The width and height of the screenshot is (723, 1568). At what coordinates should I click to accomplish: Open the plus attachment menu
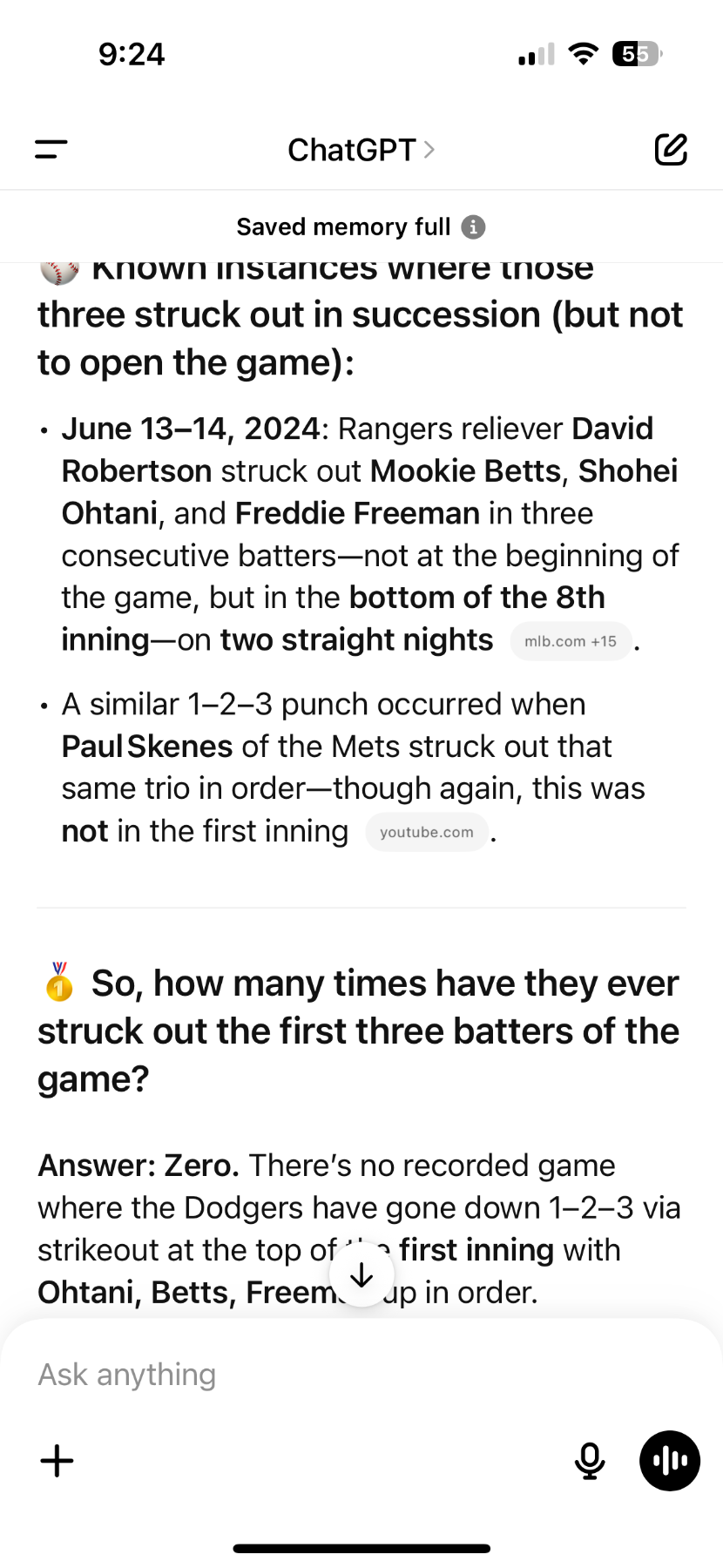(57, 1461)
